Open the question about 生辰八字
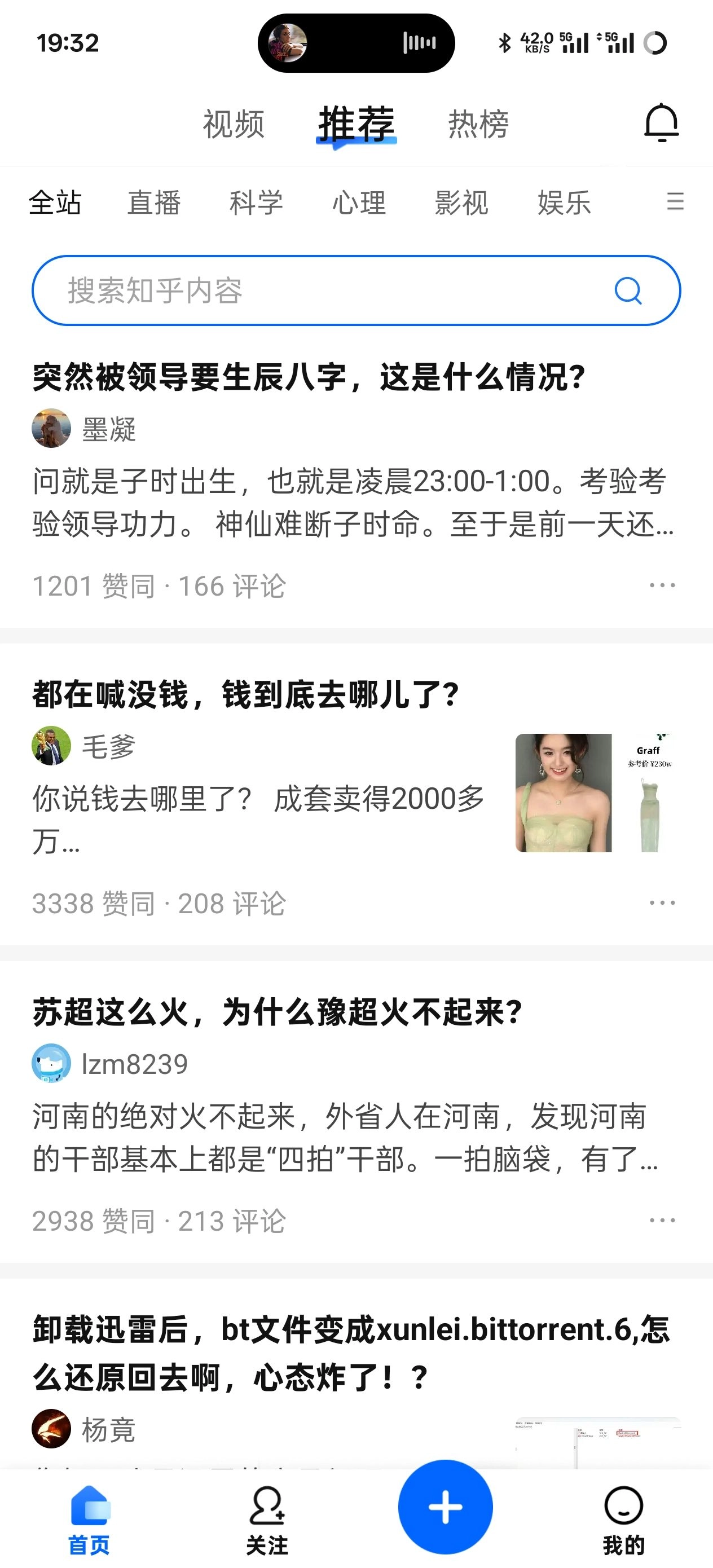The height and width of the screenshot is (1568, 713). [309, 377]
